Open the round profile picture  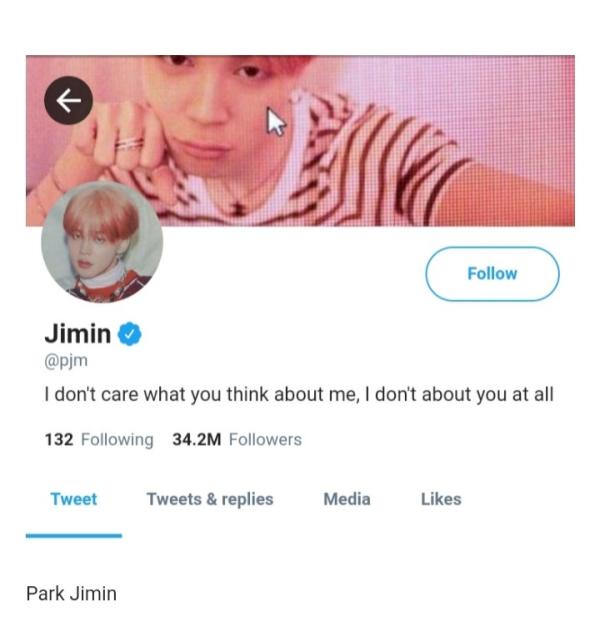click(102, 242)
